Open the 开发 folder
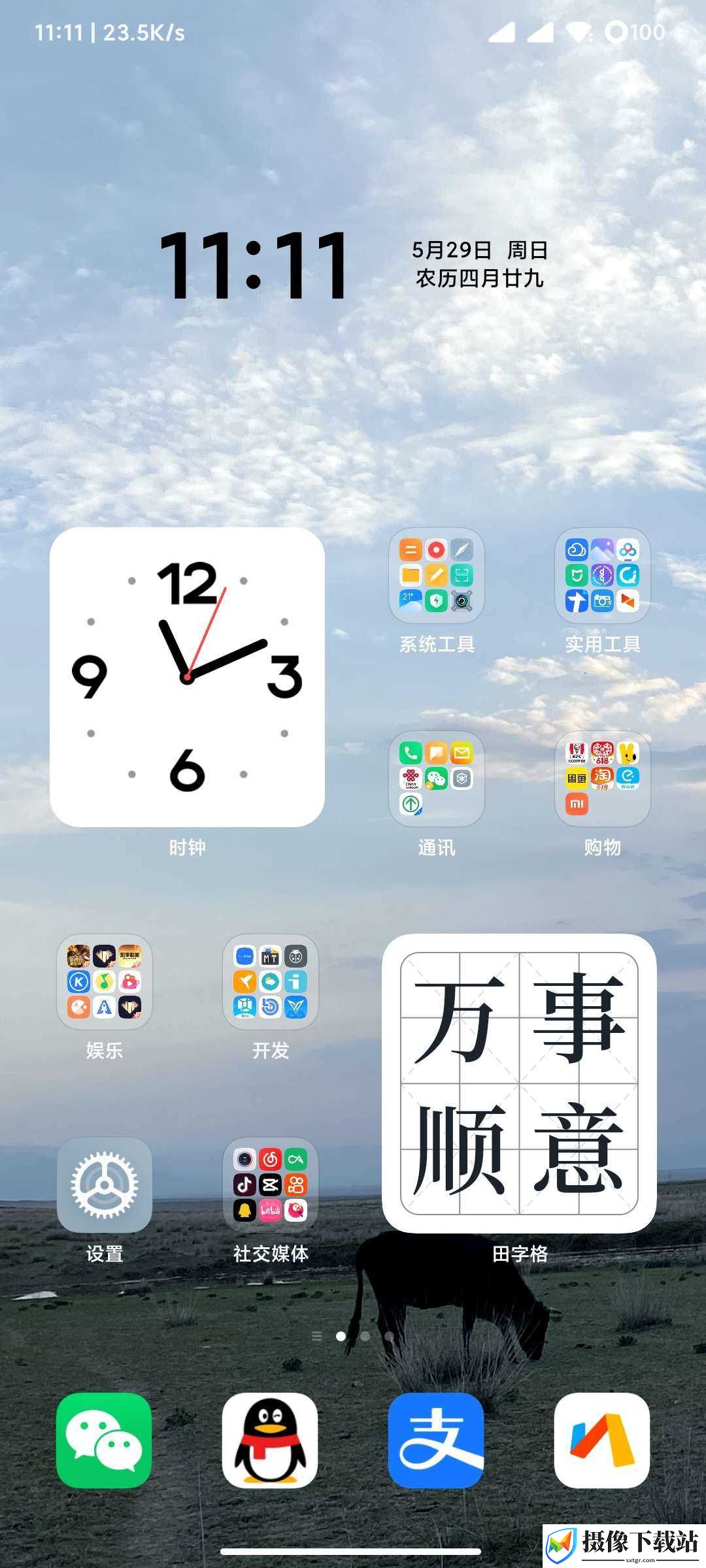 271,982
